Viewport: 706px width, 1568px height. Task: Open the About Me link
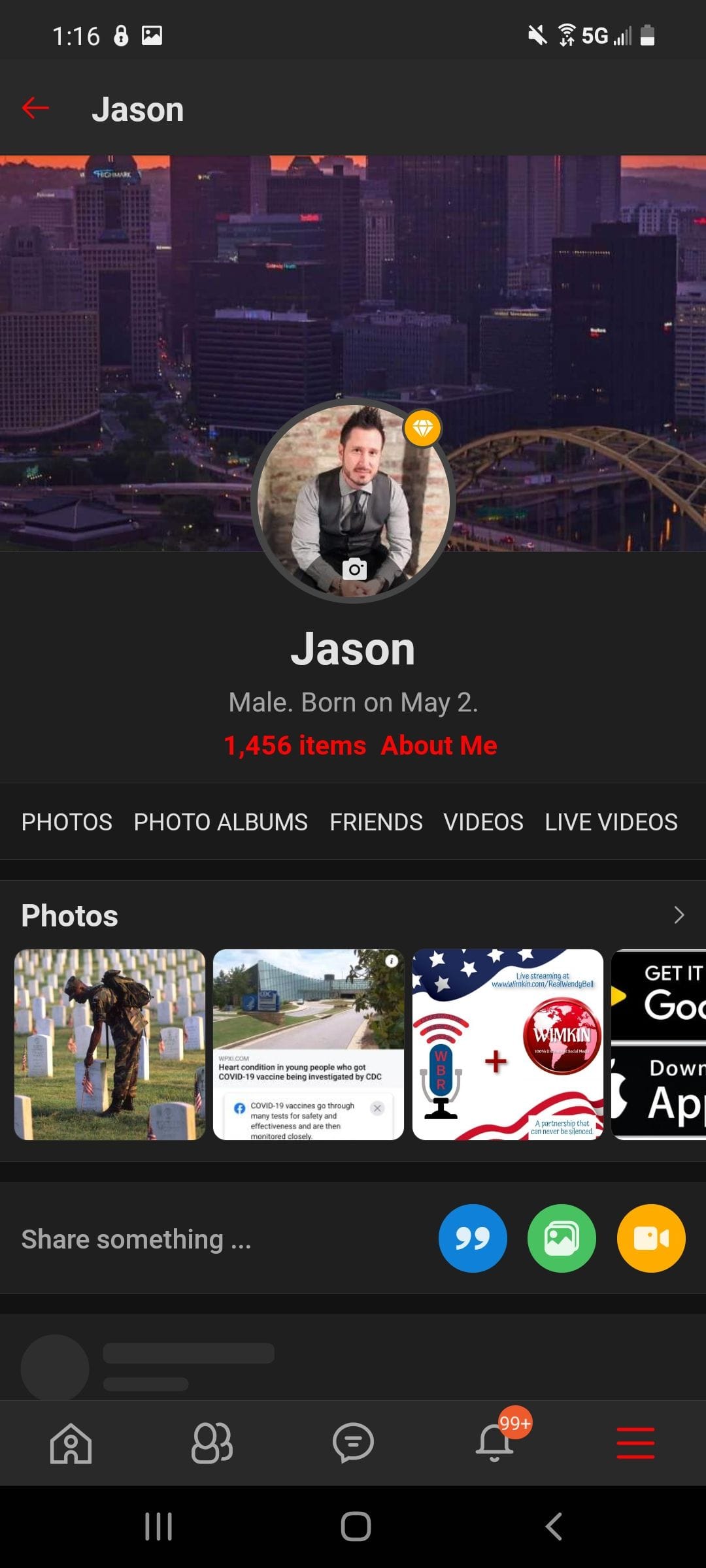coord(439,745)
